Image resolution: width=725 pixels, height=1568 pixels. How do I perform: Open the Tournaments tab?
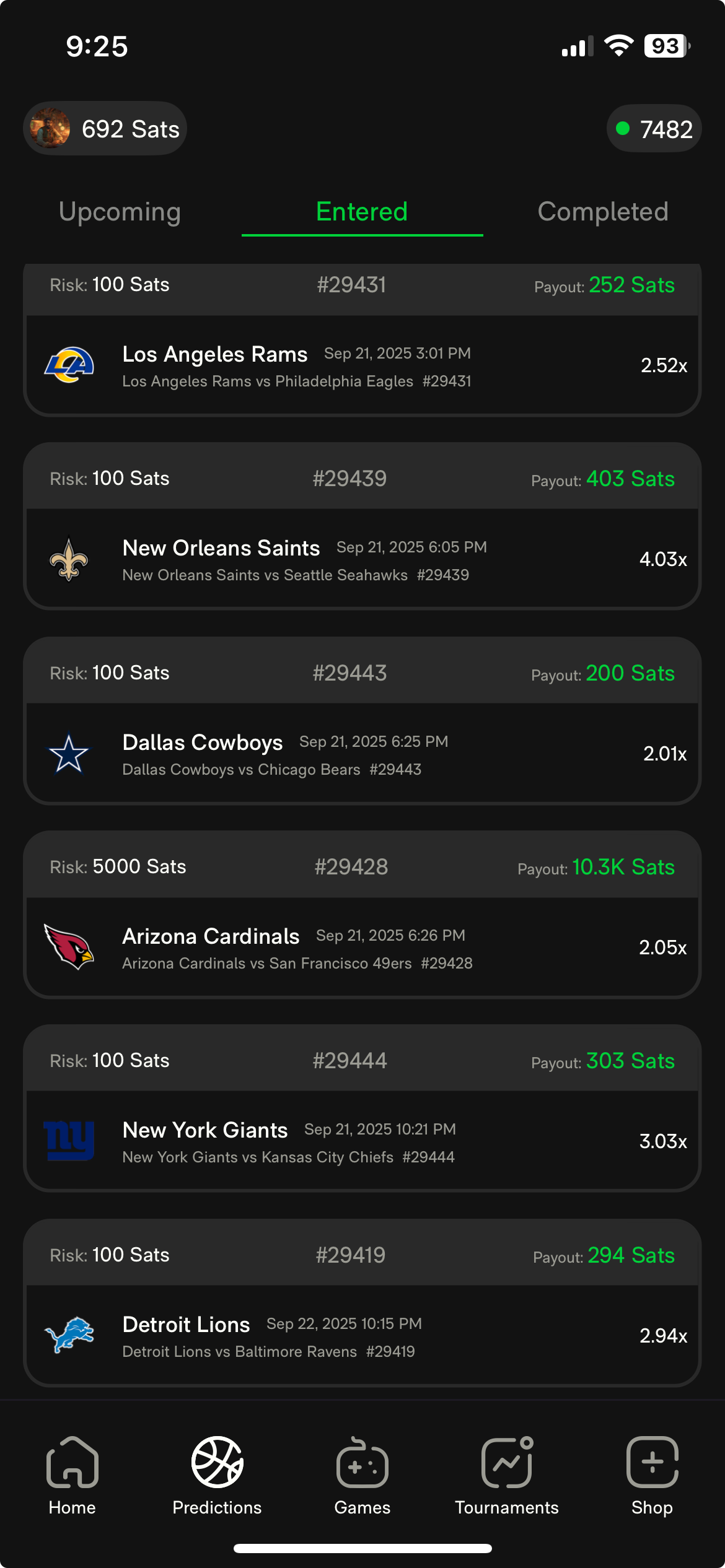coord(507,1475)
